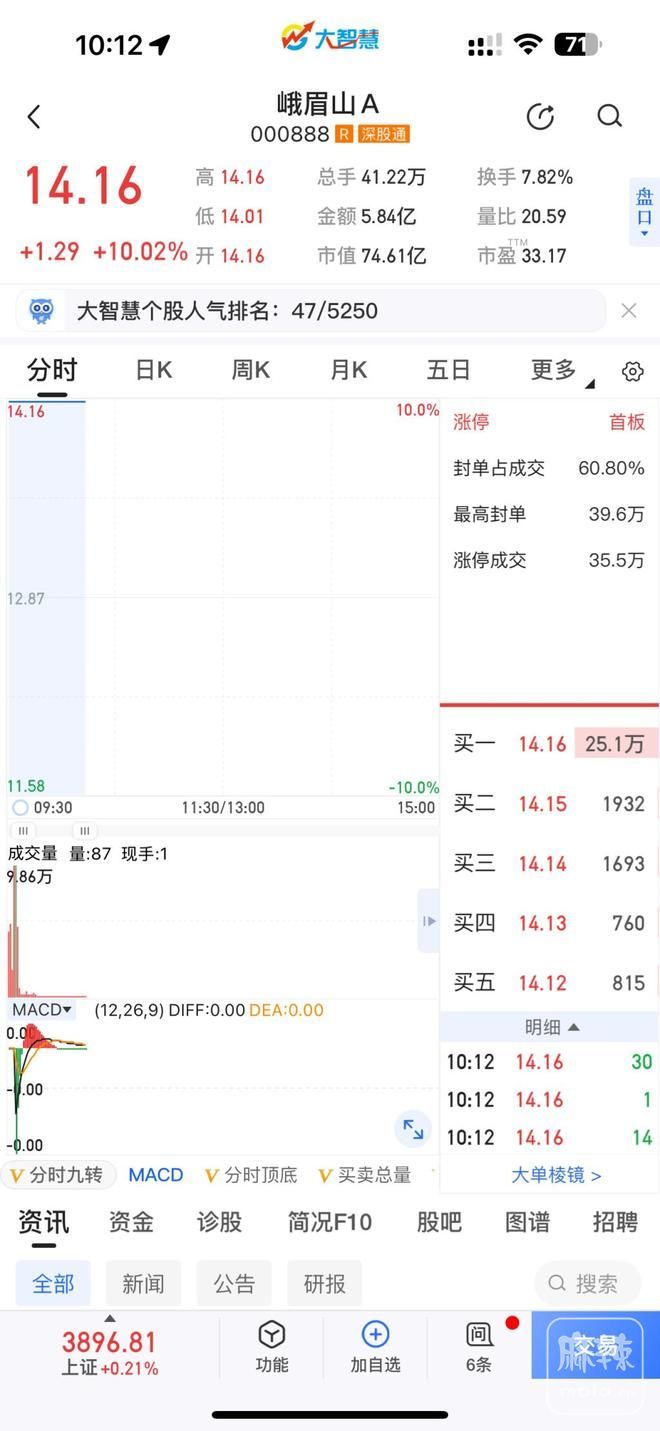The width and height of the screenshot is (660, 1431).
Task: Open the MACD indicator dropdown
Action: coord(42,1010)
